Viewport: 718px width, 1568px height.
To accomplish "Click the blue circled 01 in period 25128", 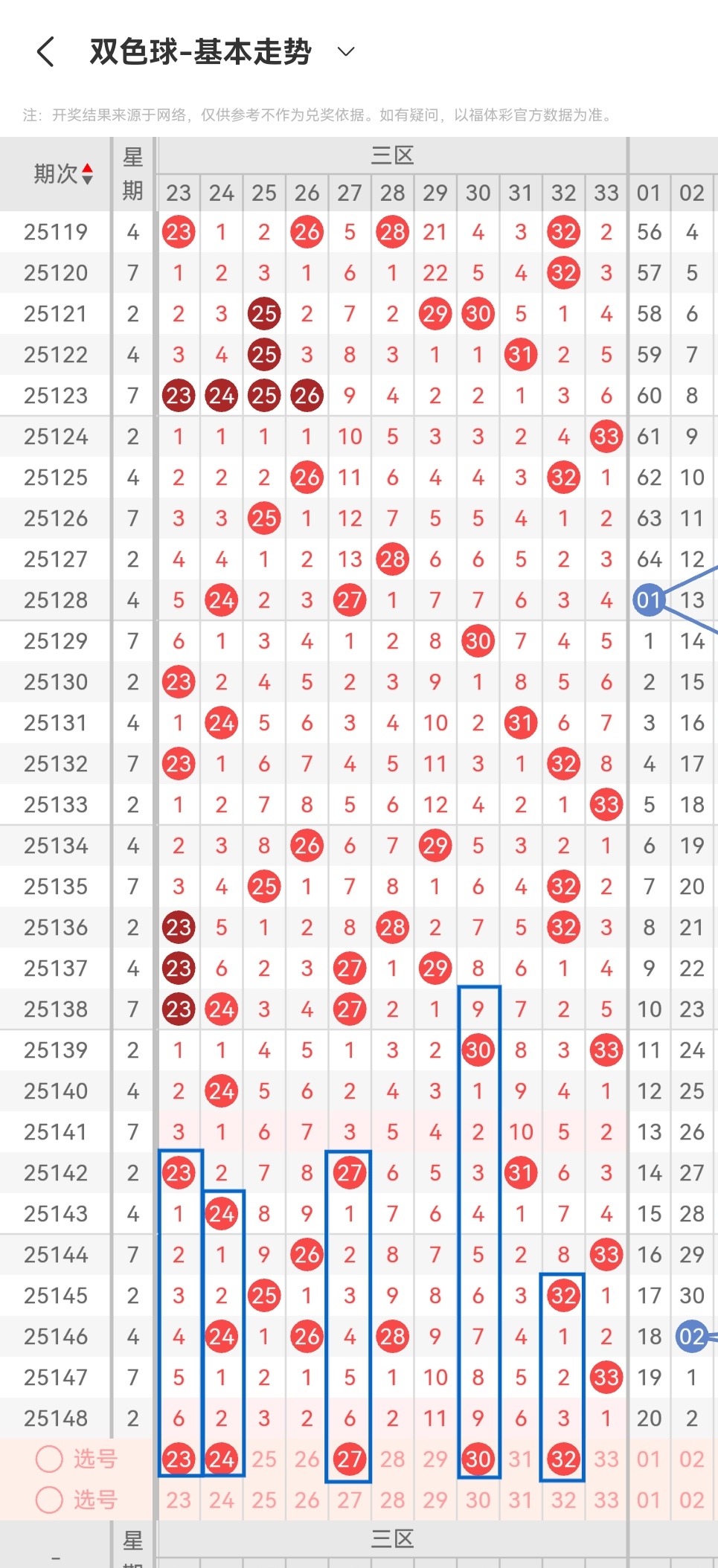I will click(x=649, y=600).
